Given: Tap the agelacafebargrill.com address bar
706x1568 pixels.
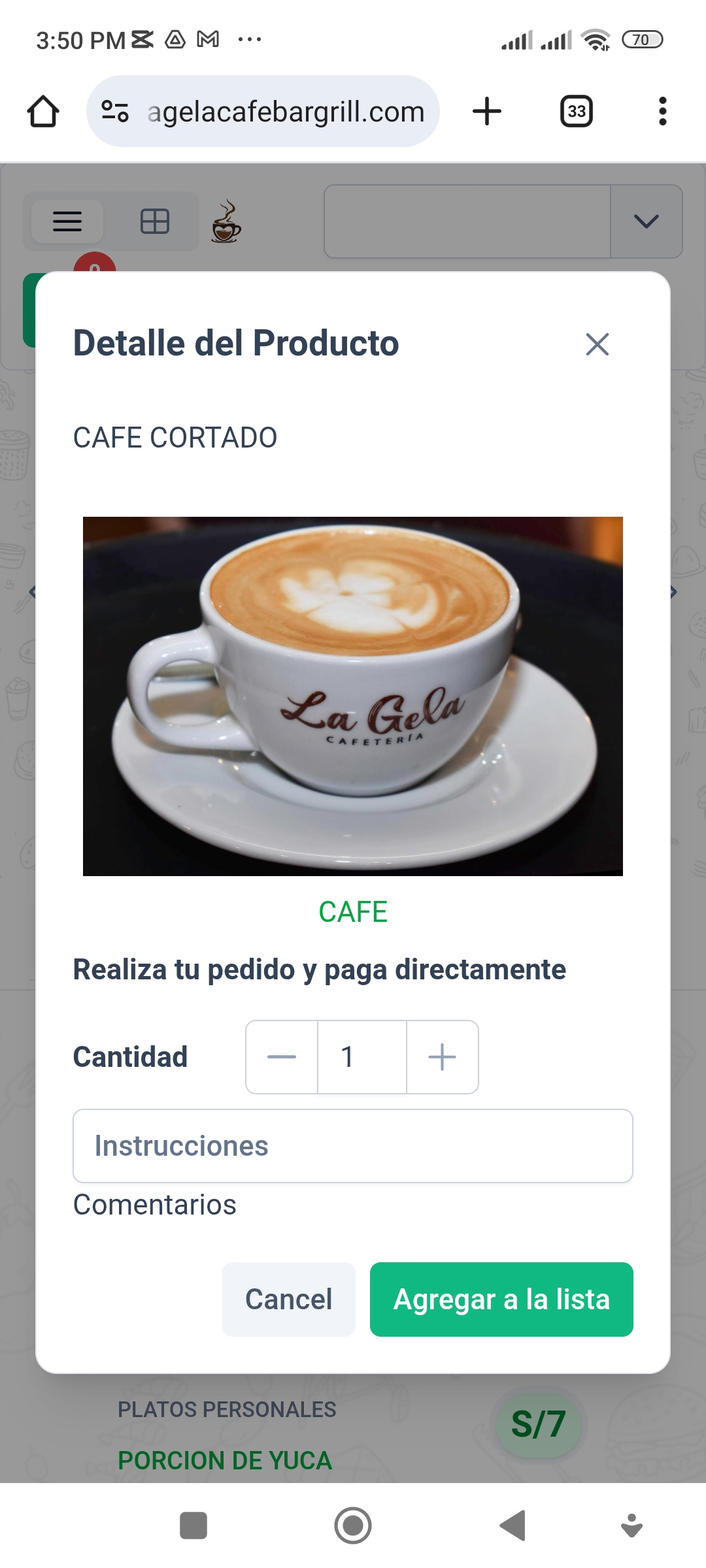Looking at the screenshot, I should click(285, 112).
